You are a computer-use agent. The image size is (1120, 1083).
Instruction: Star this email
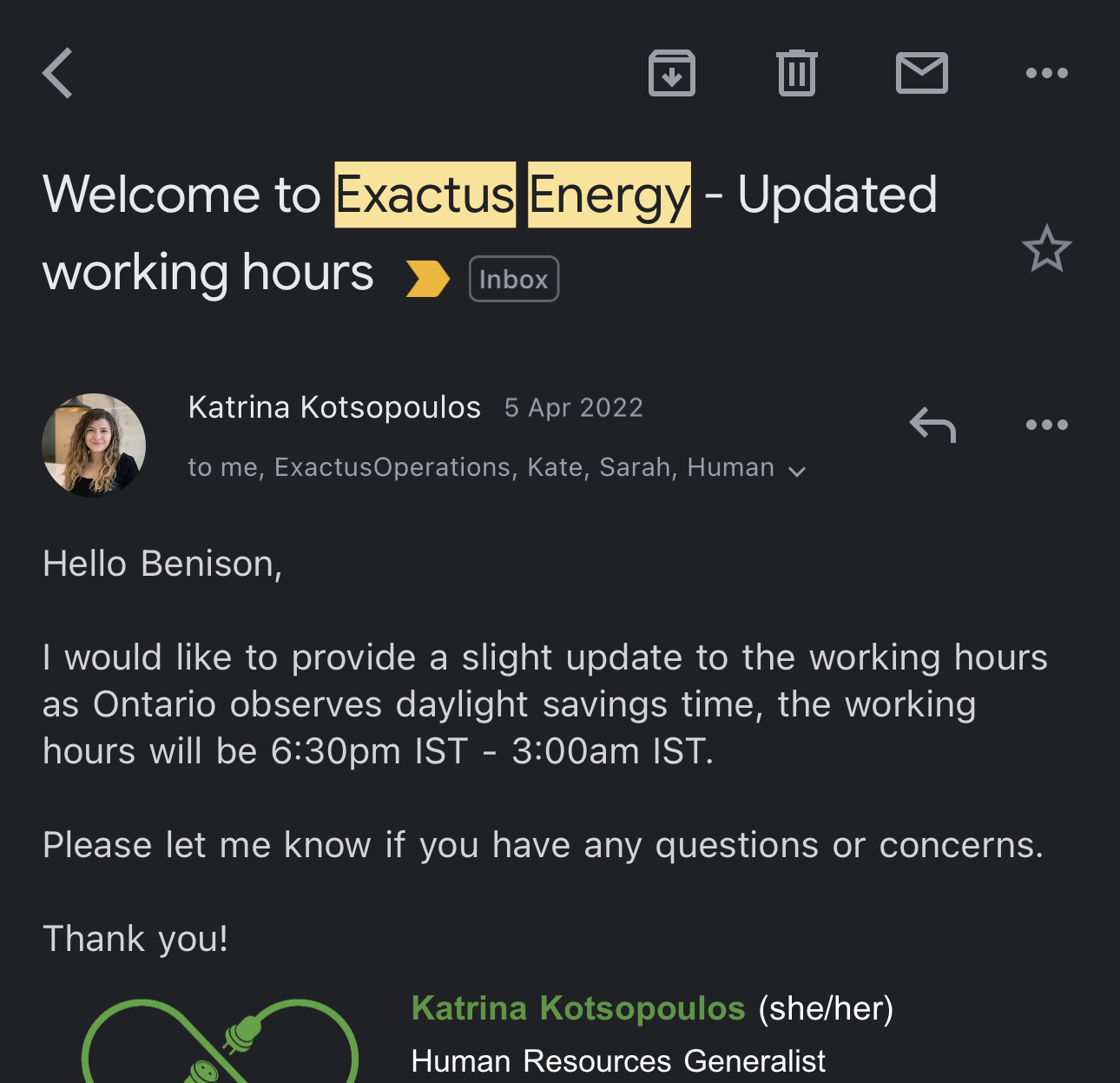(1046, 249)
